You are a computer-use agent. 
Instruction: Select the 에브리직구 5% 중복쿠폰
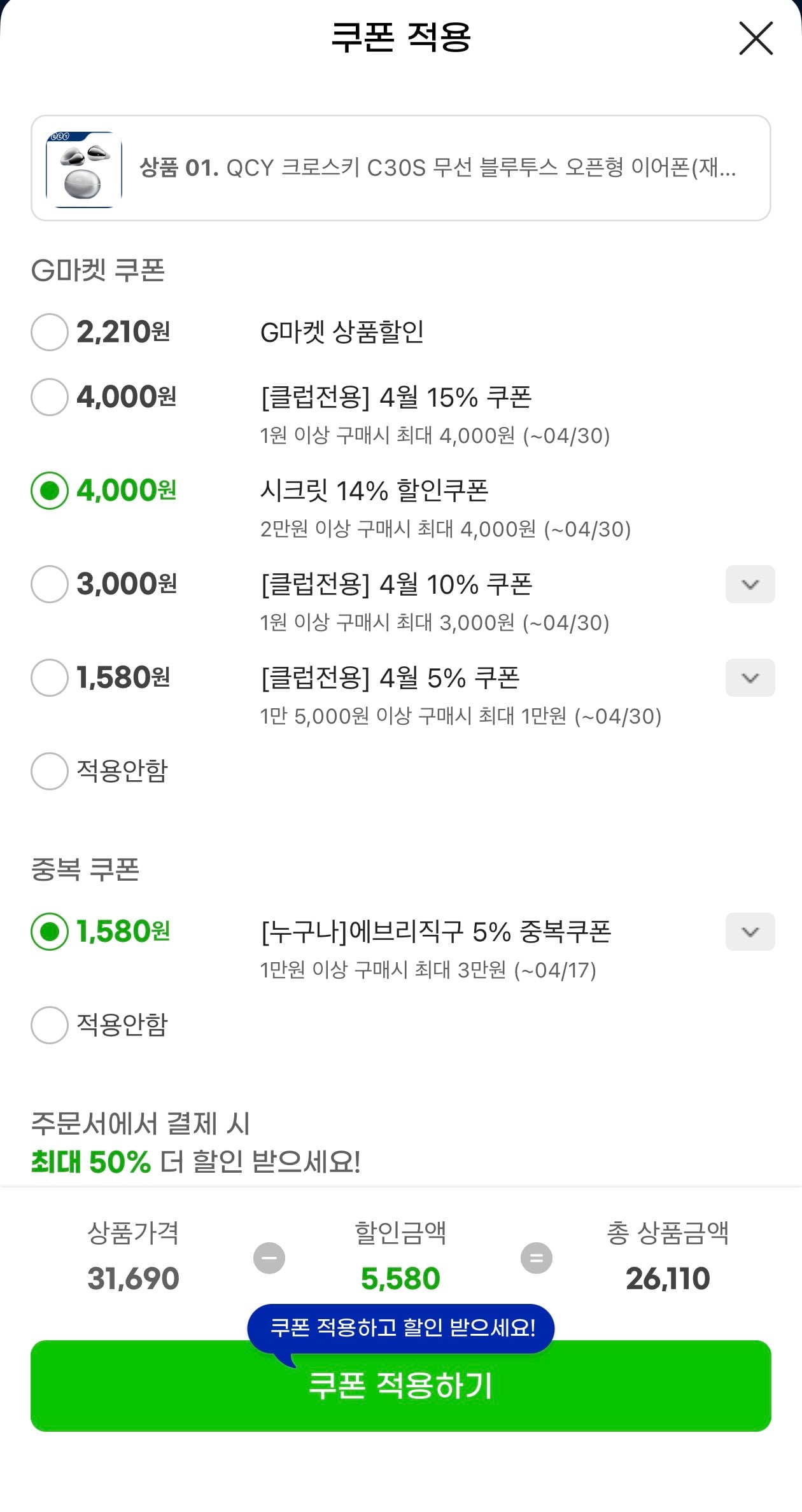point(50,932)
